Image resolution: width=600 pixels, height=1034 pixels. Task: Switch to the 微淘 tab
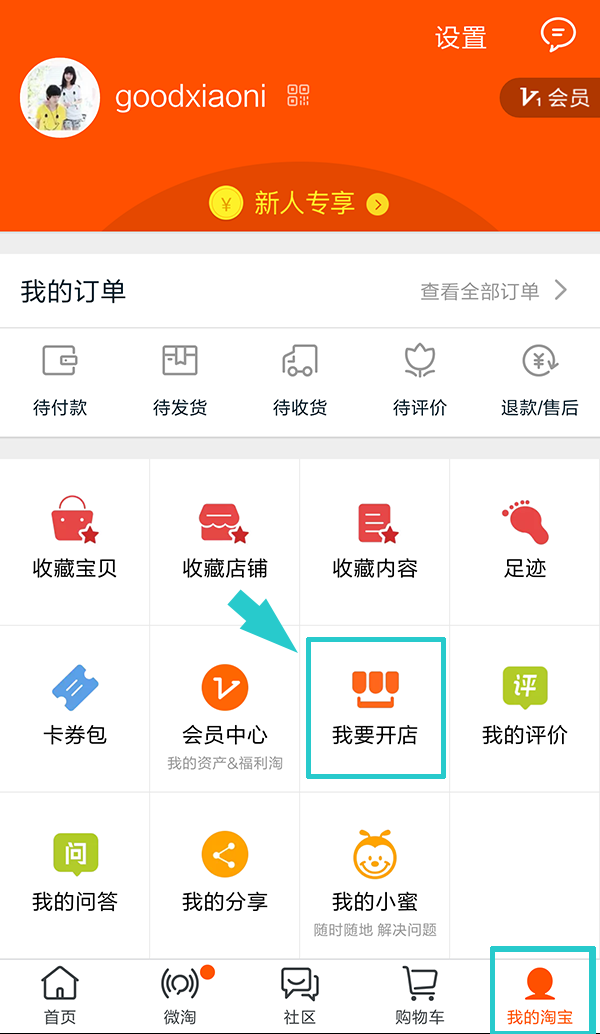(180, 996)
